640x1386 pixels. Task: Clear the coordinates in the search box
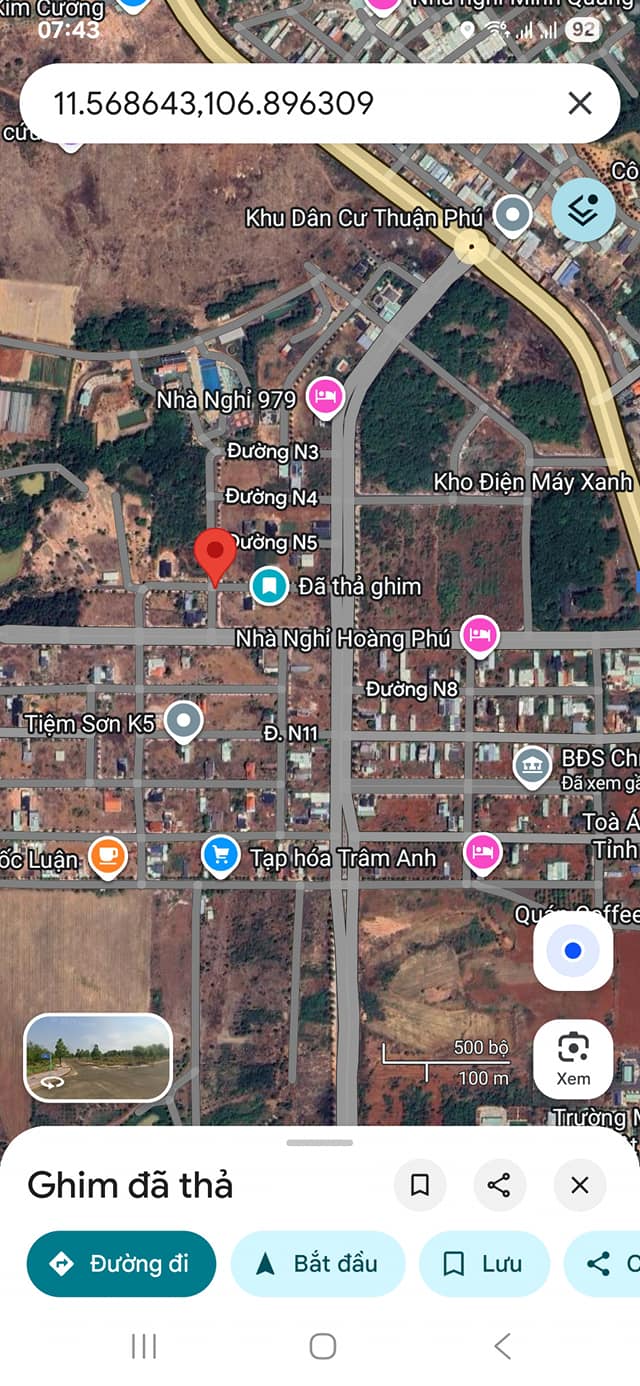point(580,103)
